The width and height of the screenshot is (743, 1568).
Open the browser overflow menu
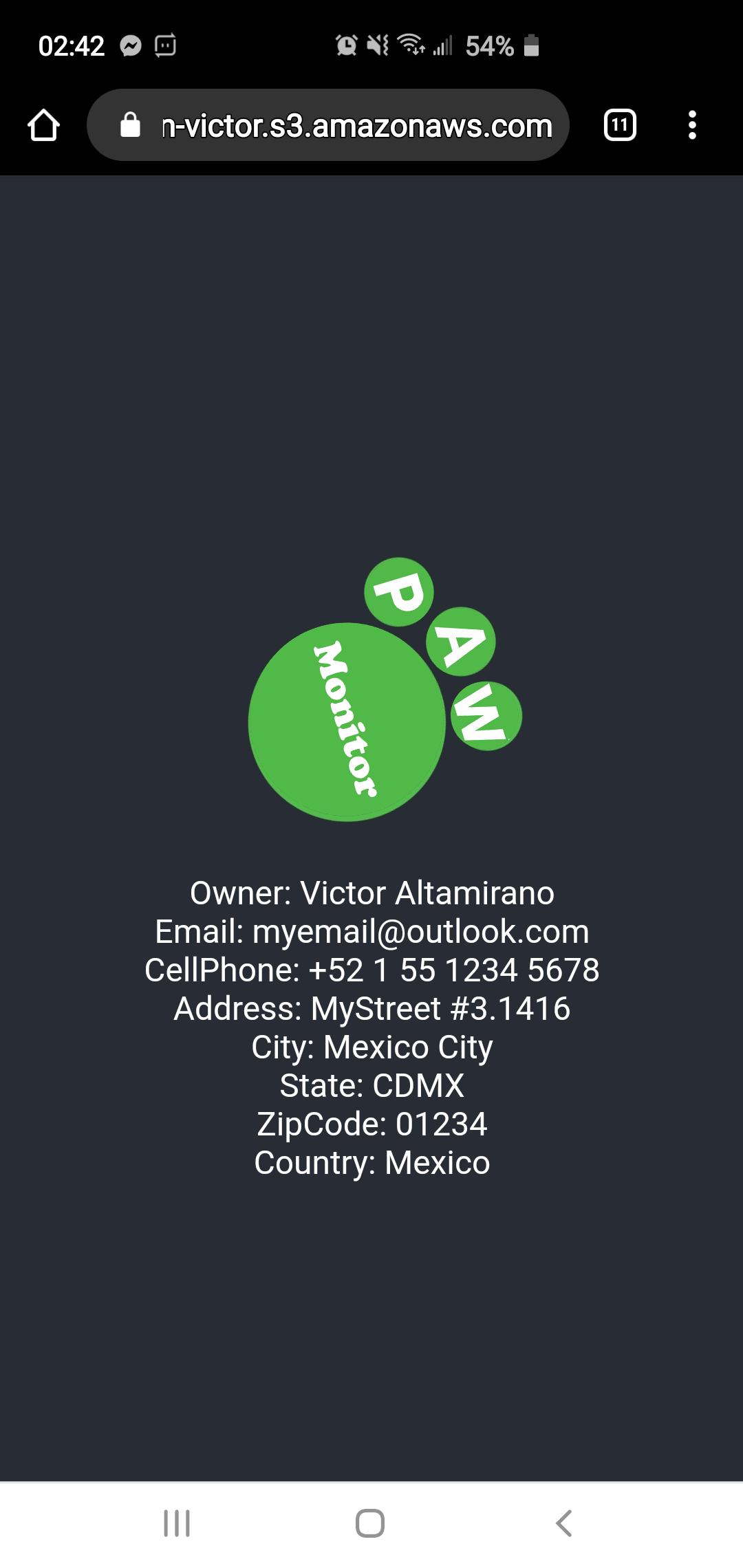pos(692,126)
